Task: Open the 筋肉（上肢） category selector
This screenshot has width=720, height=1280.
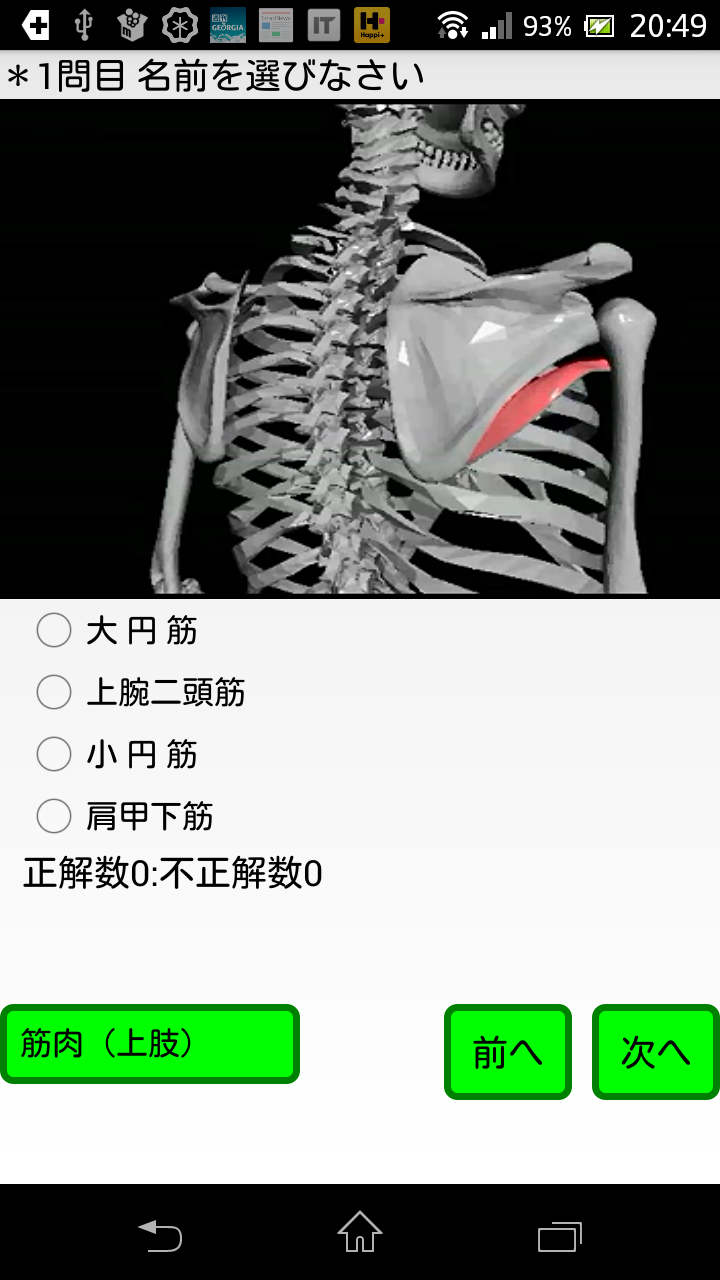Action: click(150, 1045)
